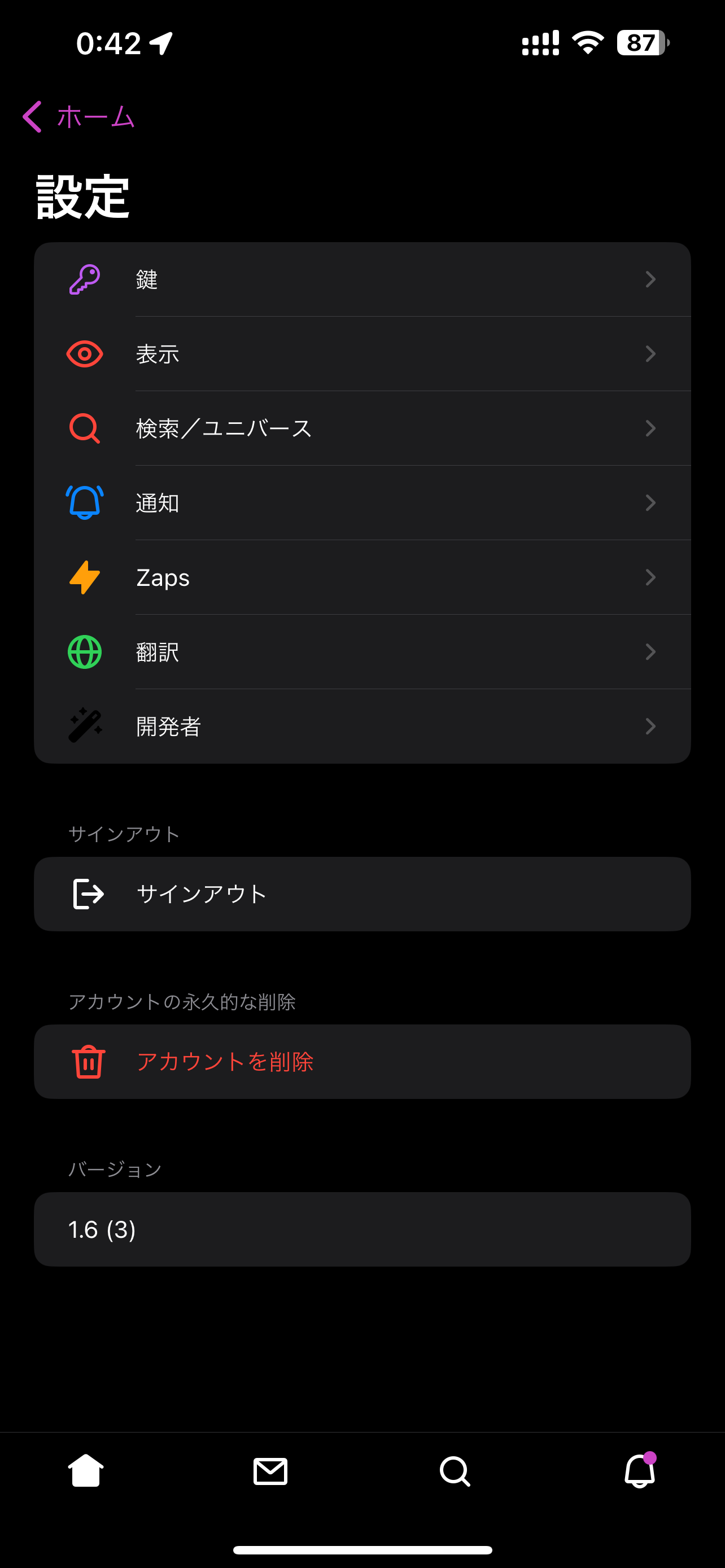Switch to the notifications bell tab
Screen dimensions: 725x1568
pos(639,1471)
